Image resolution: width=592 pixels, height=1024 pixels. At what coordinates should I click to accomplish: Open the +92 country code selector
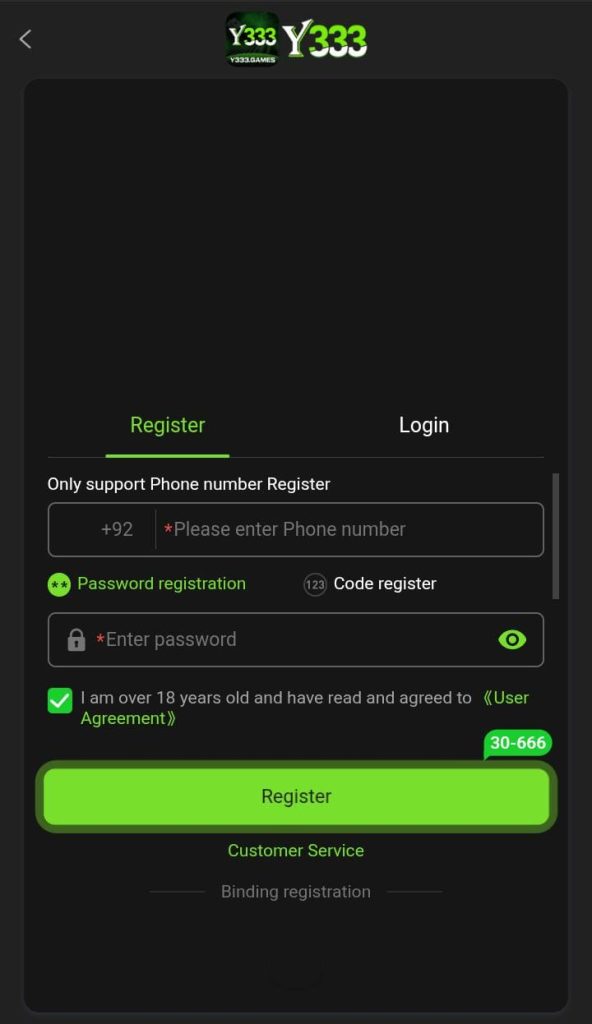(x=117, y=529)
